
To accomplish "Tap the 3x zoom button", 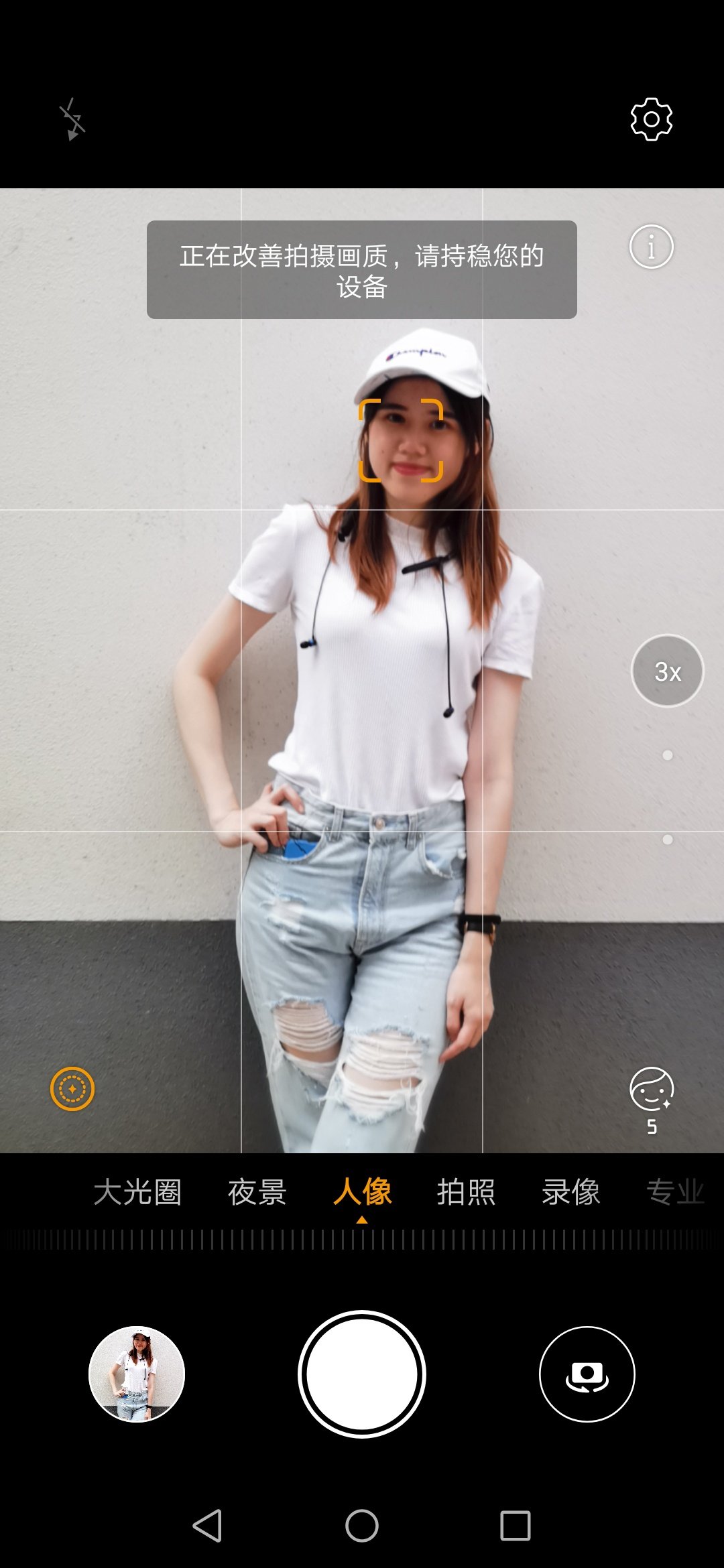I will point(668,671).
